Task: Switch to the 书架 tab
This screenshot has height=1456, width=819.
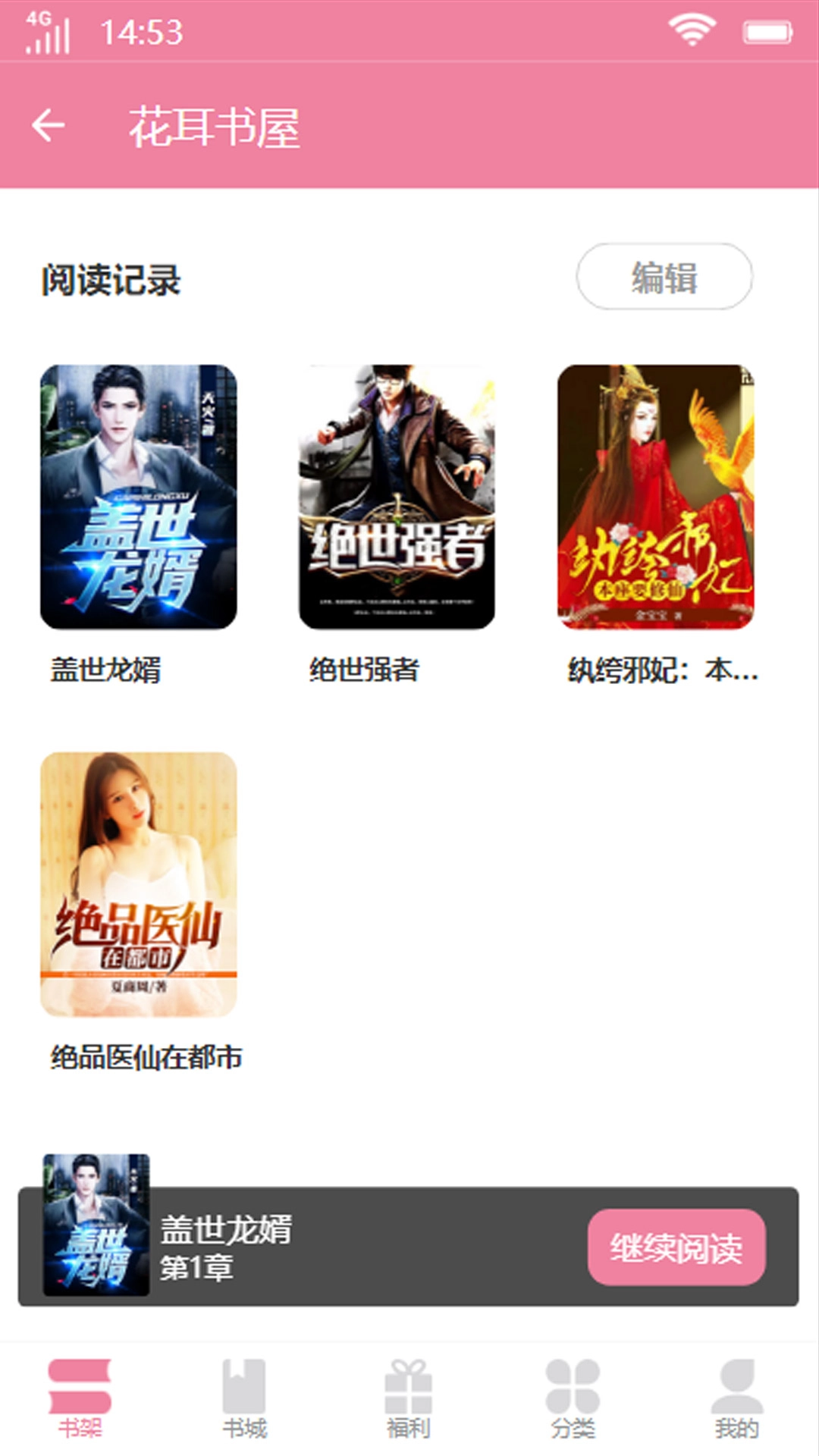Action: click(x=80, y=1398)
